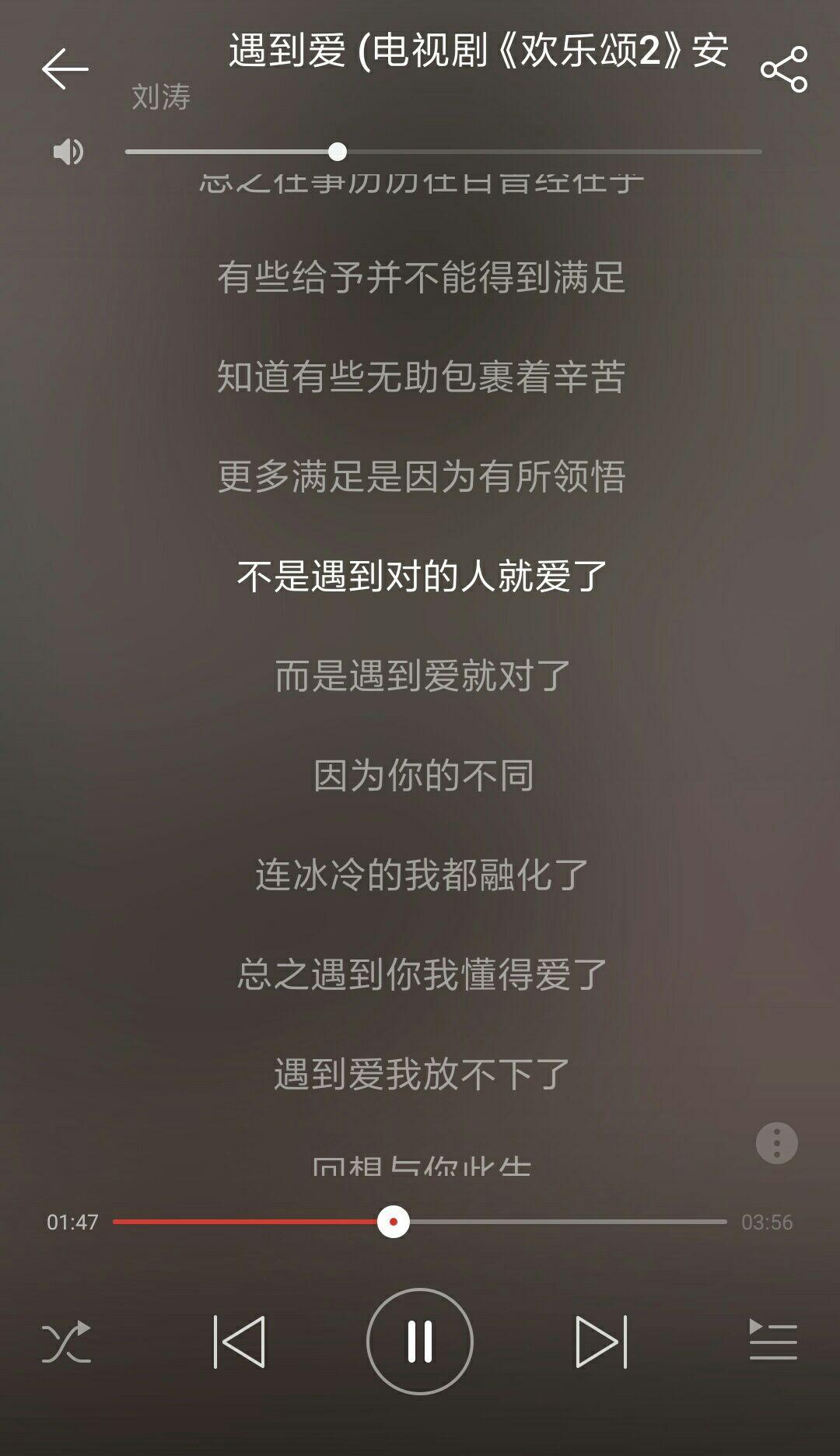Toggle shuffle play mode

pos(66,1342)
